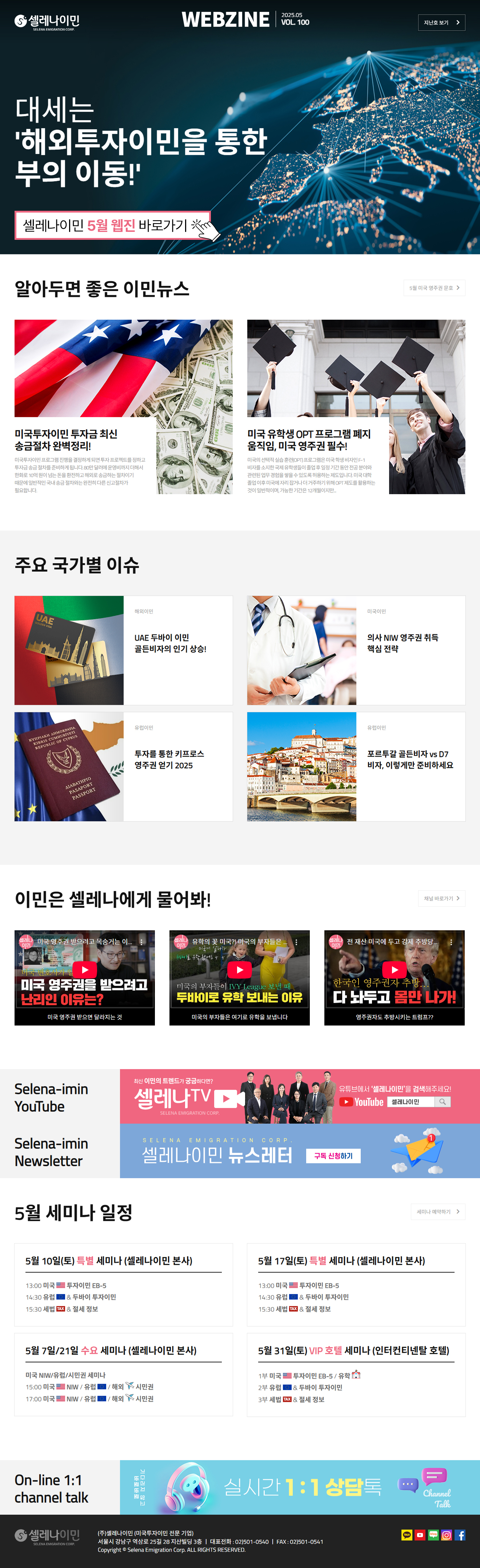Open the 셀레나TV YouTube banner
Screen dimensions: 480x1568
[x=300, y=1096]
